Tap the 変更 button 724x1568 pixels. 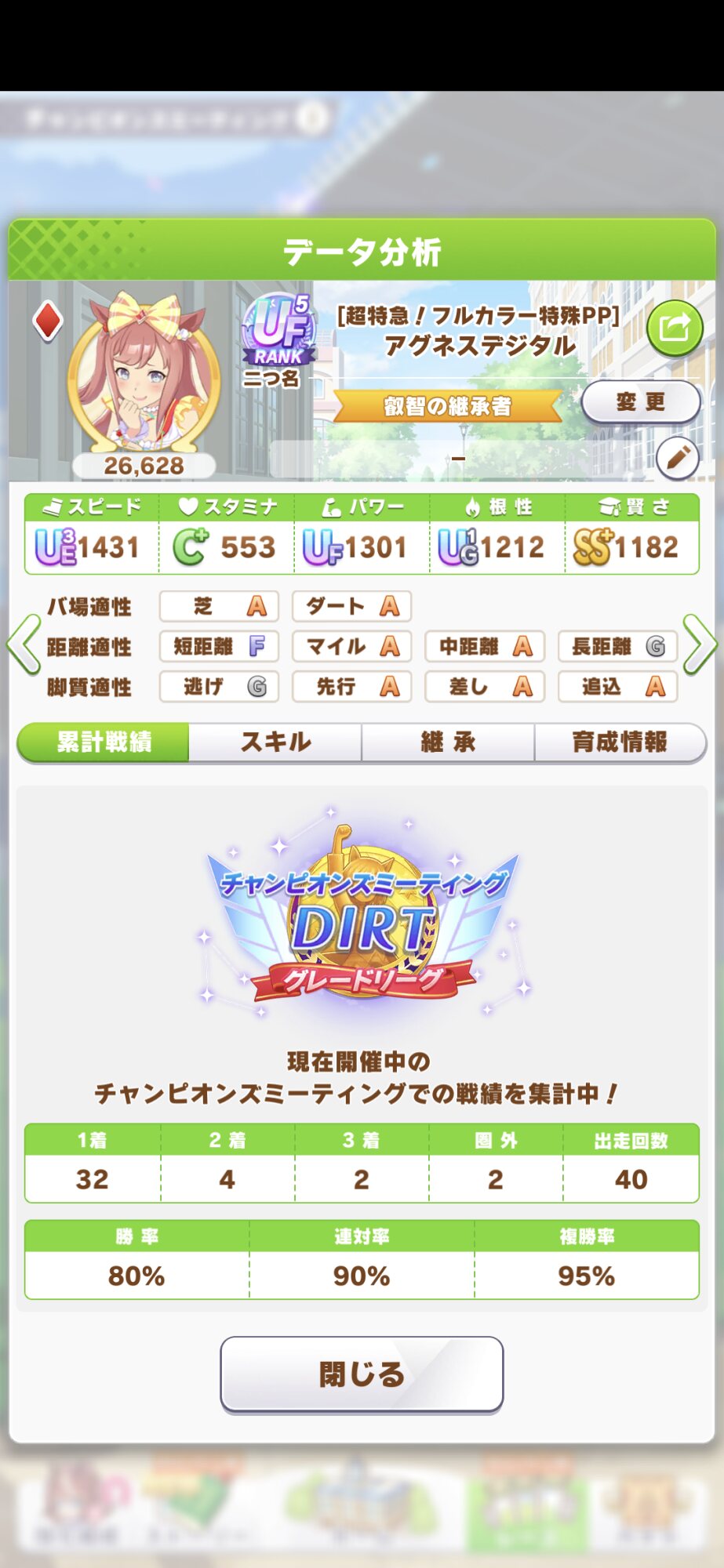(641, 403)
